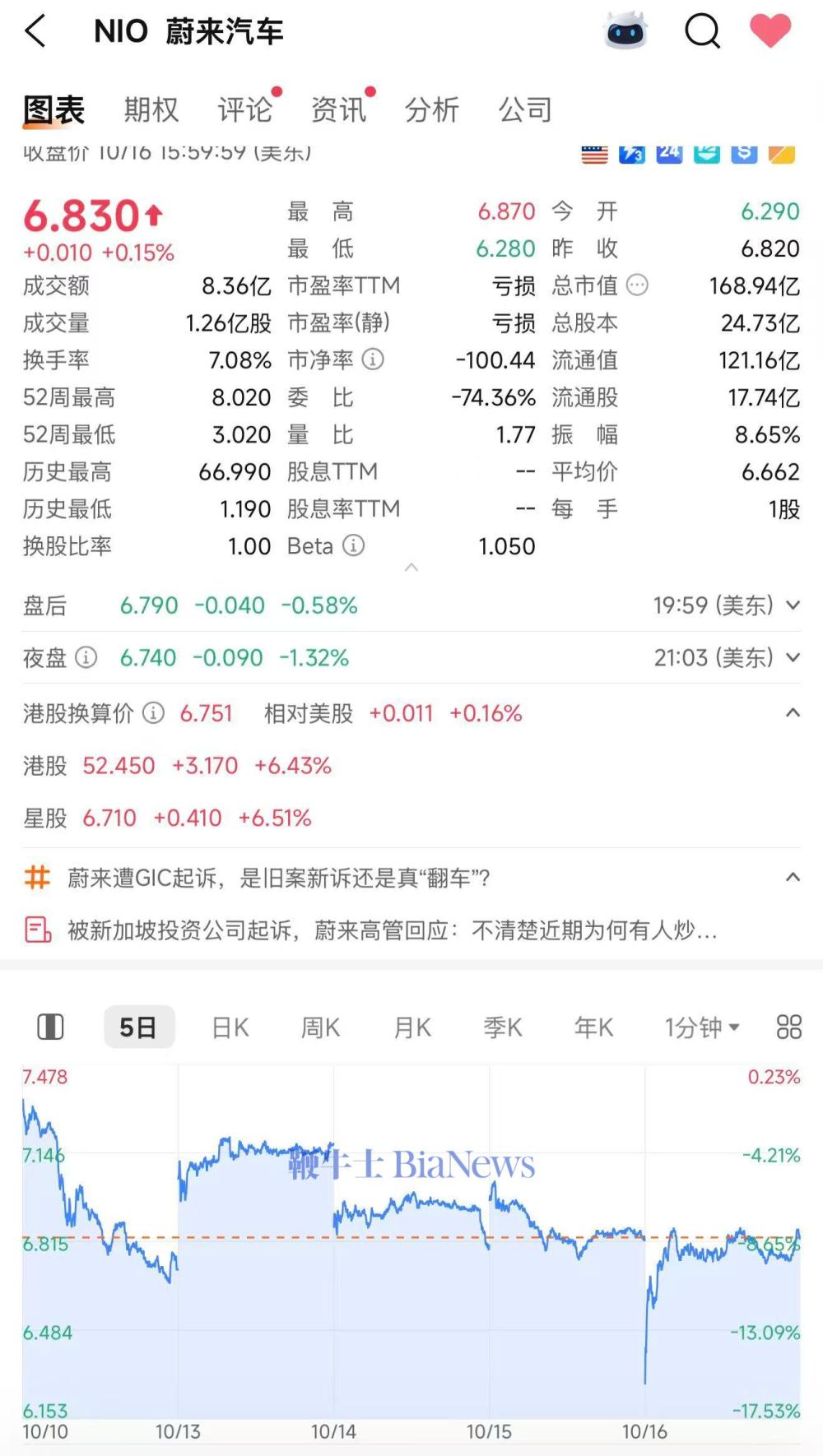The image size is (823, 1456).
Task: Switch to the 公司 tab
Action: [x=525, y=109]
